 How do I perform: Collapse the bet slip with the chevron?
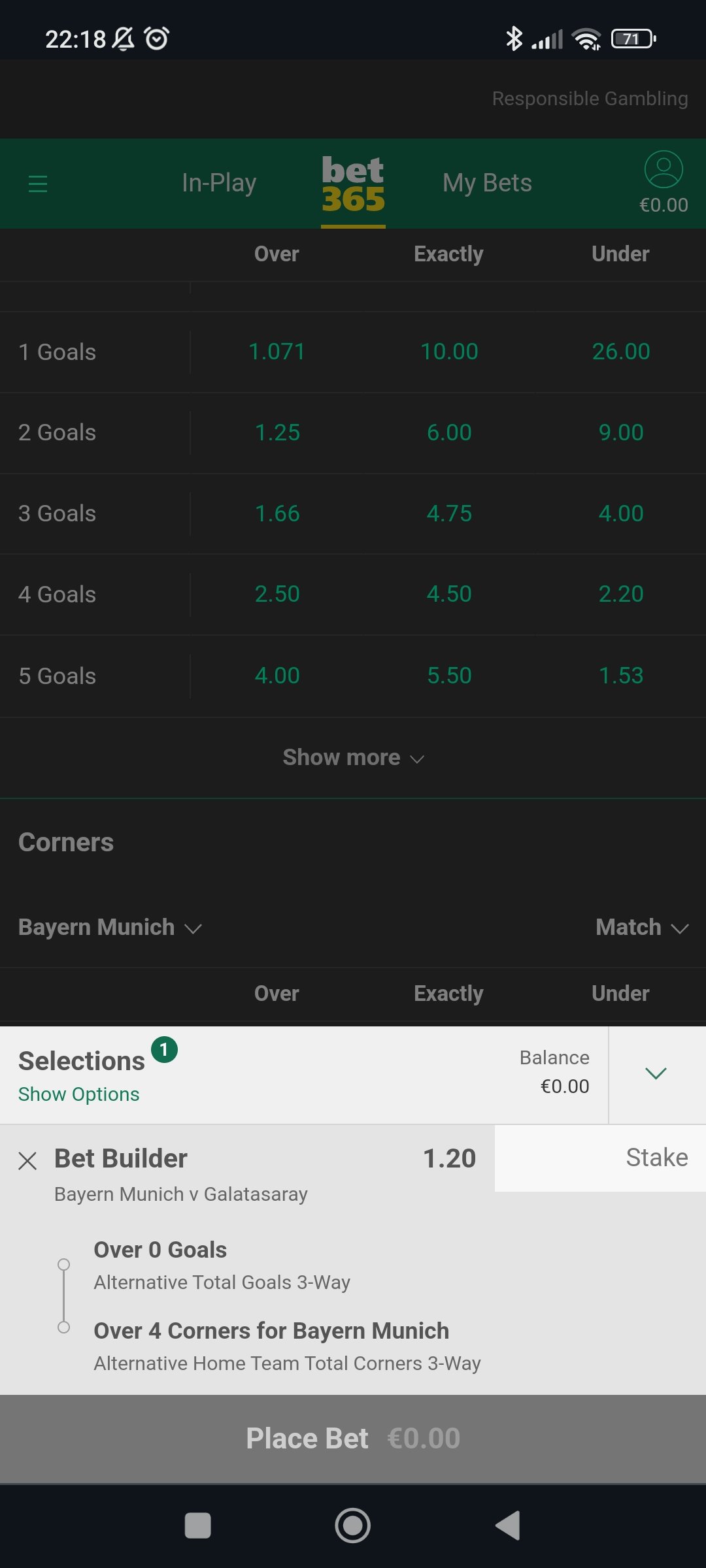[x=656, y=1073]
